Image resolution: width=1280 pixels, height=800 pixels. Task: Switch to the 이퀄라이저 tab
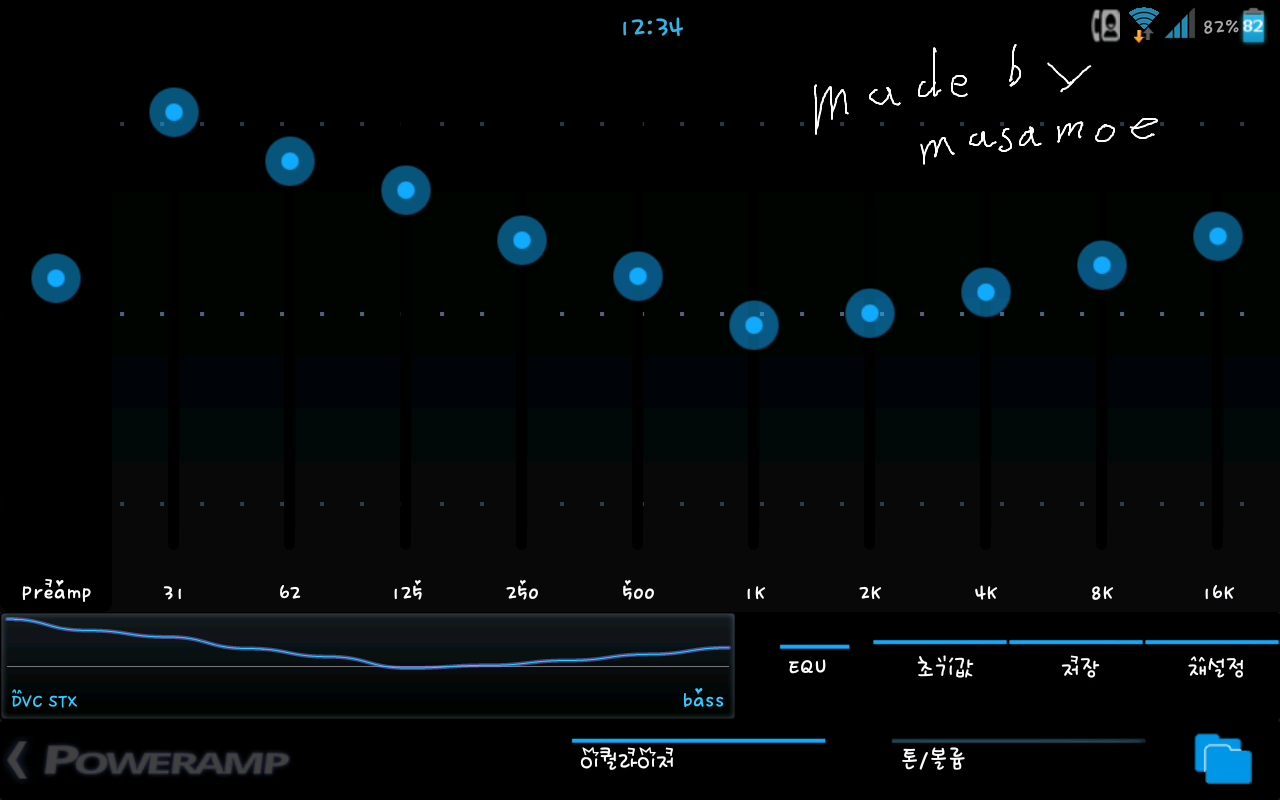coord(698,758)
